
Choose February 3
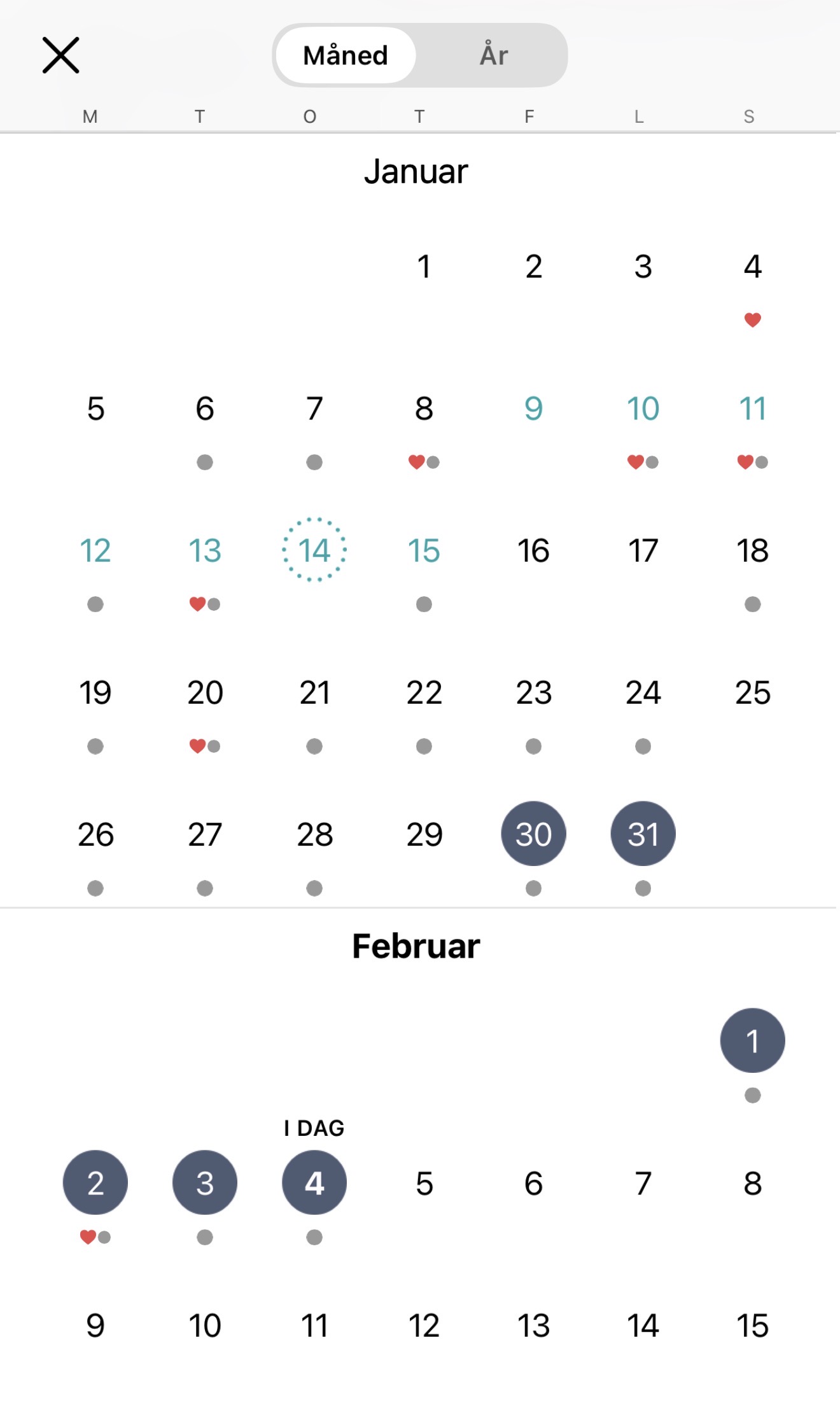click(205, 1182)
